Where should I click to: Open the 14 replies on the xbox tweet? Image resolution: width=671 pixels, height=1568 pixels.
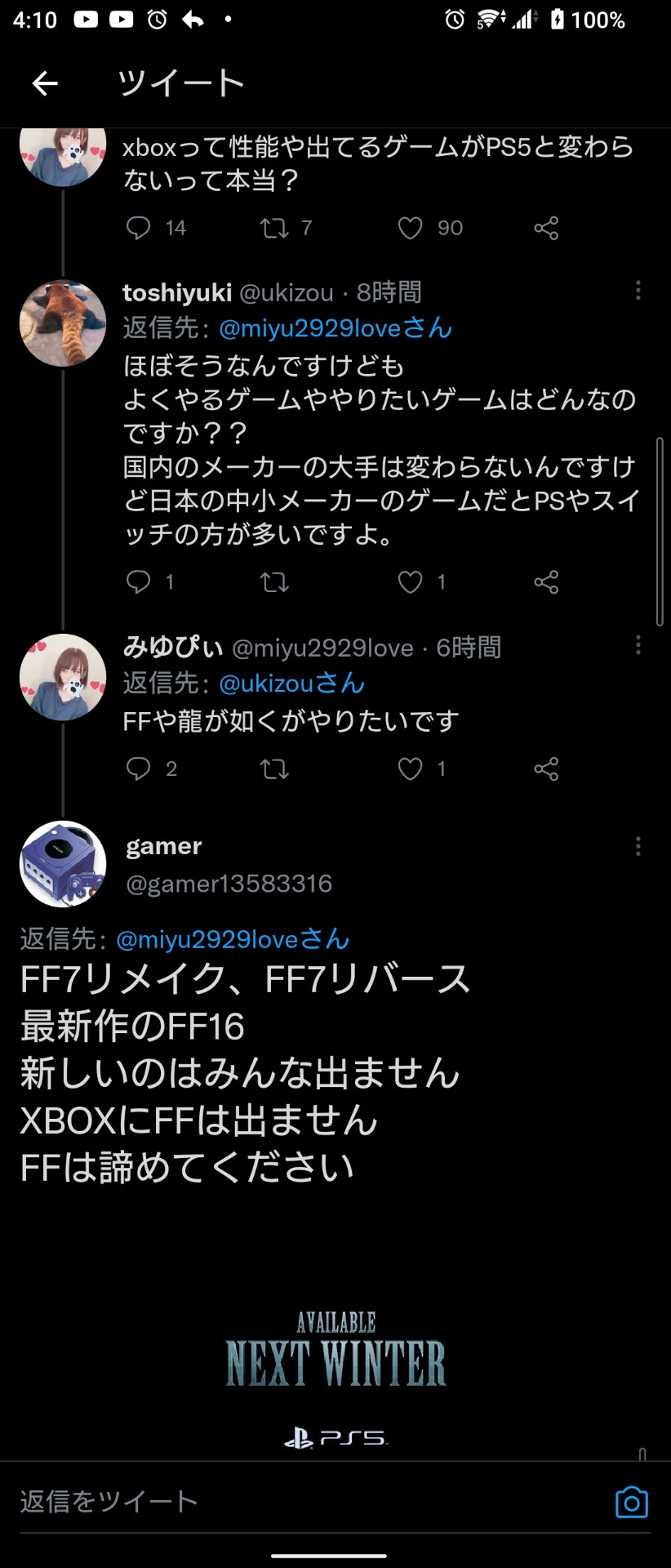(139, 228)
